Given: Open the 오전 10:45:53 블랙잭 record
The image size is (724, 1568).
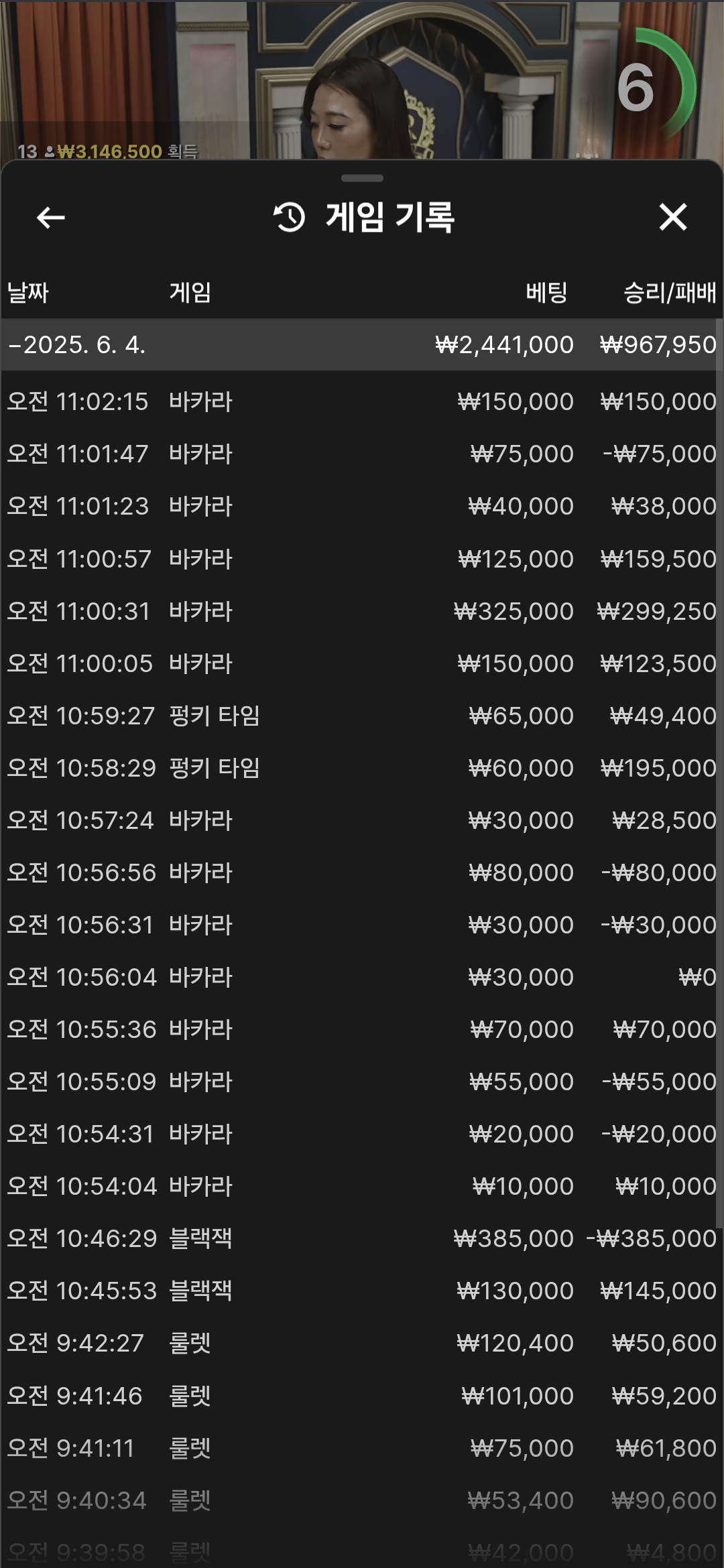Looking at the screenshot, I should (362, 1291).
